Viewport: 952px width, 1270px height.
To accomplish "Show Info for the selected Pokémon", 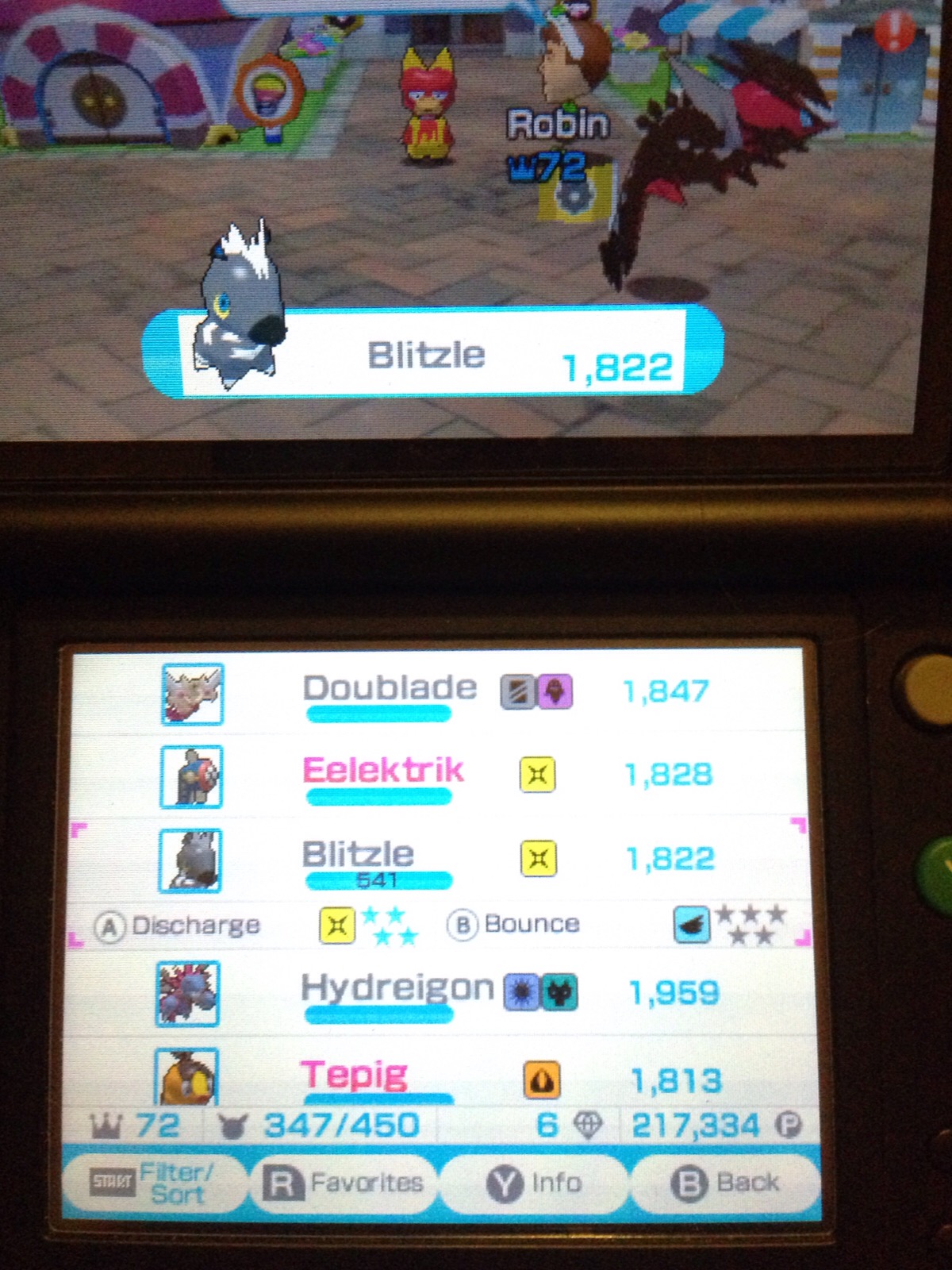I will [534, 1183].
